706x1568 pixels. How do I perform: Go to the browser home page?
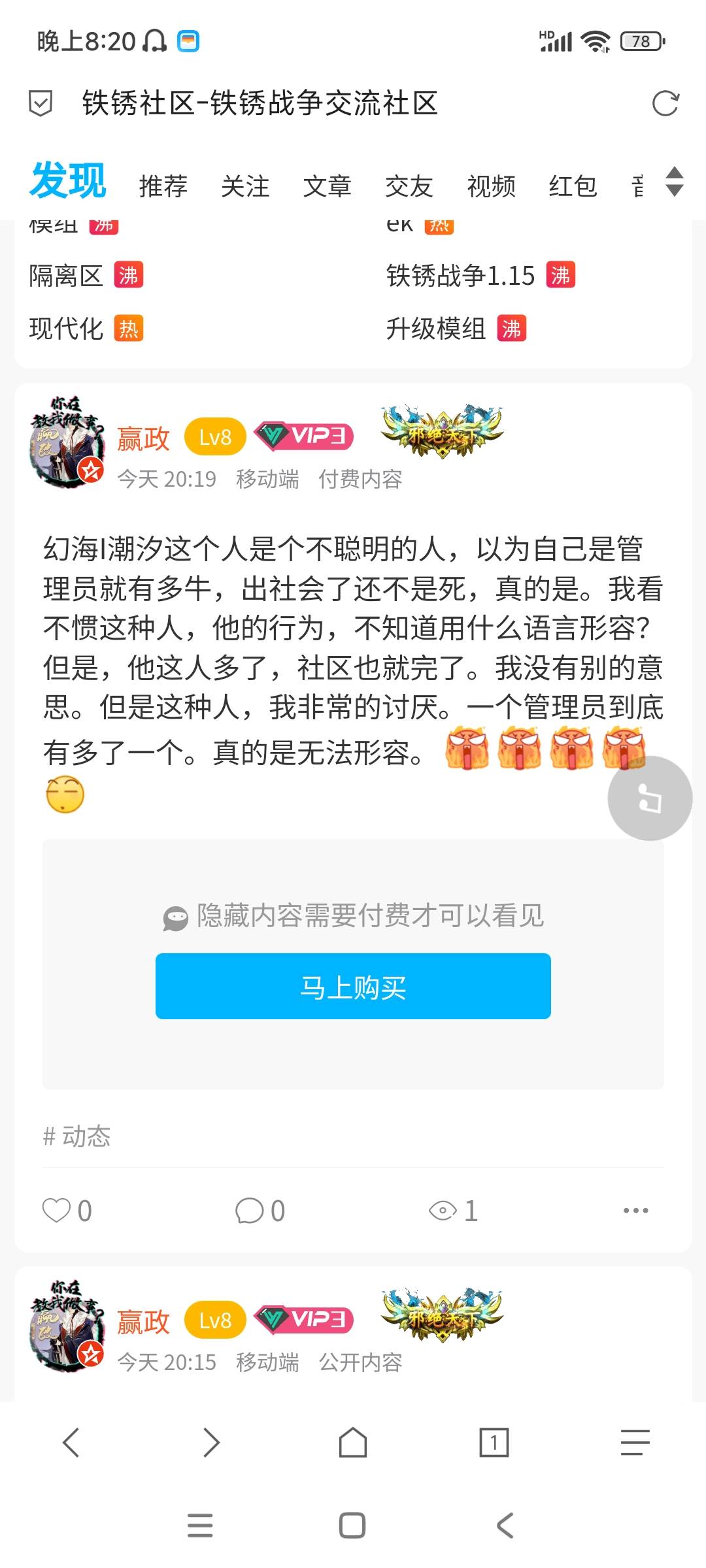pos(353,1442)
